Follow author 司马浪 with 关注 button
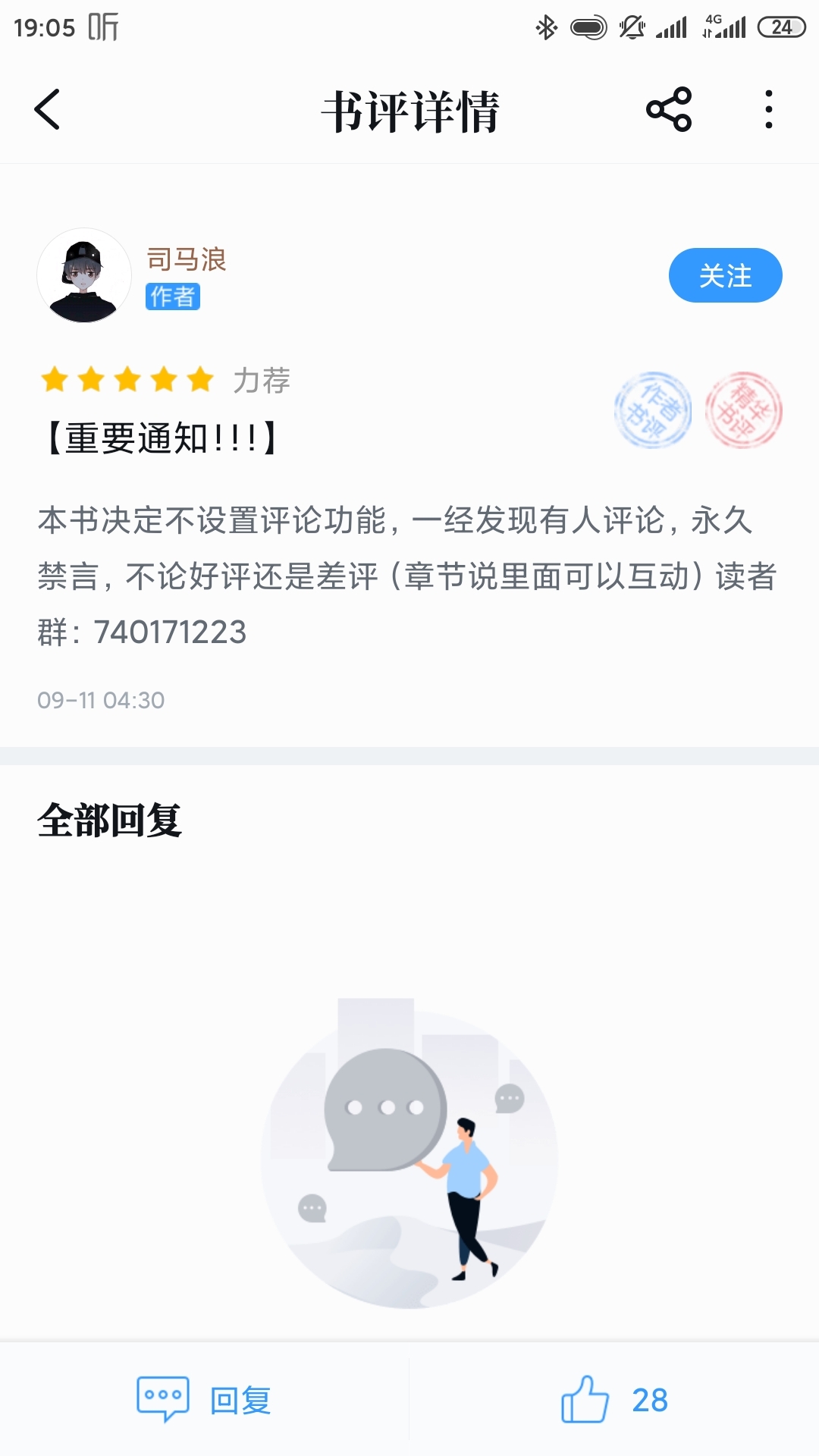 pyautogui.click(x=725, y=275)
